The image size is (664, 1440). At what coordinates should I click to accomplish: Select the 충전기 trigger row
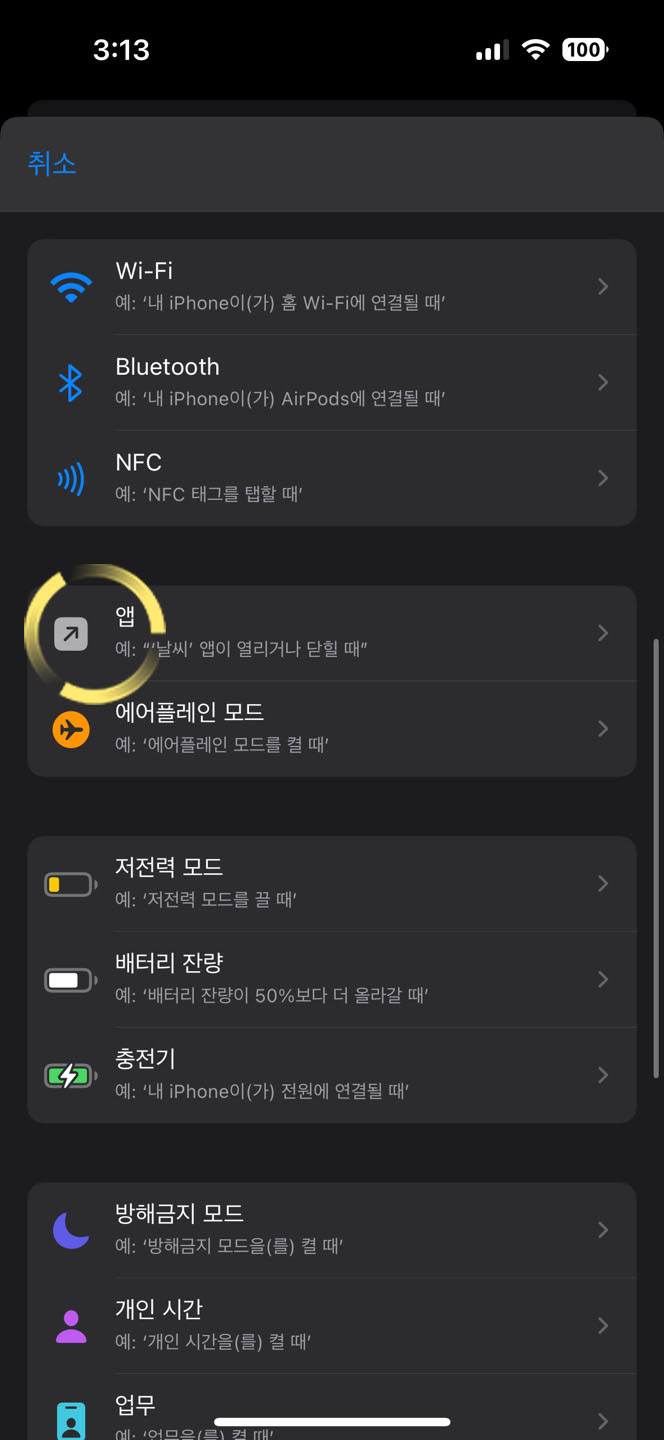coord(331,1074)
